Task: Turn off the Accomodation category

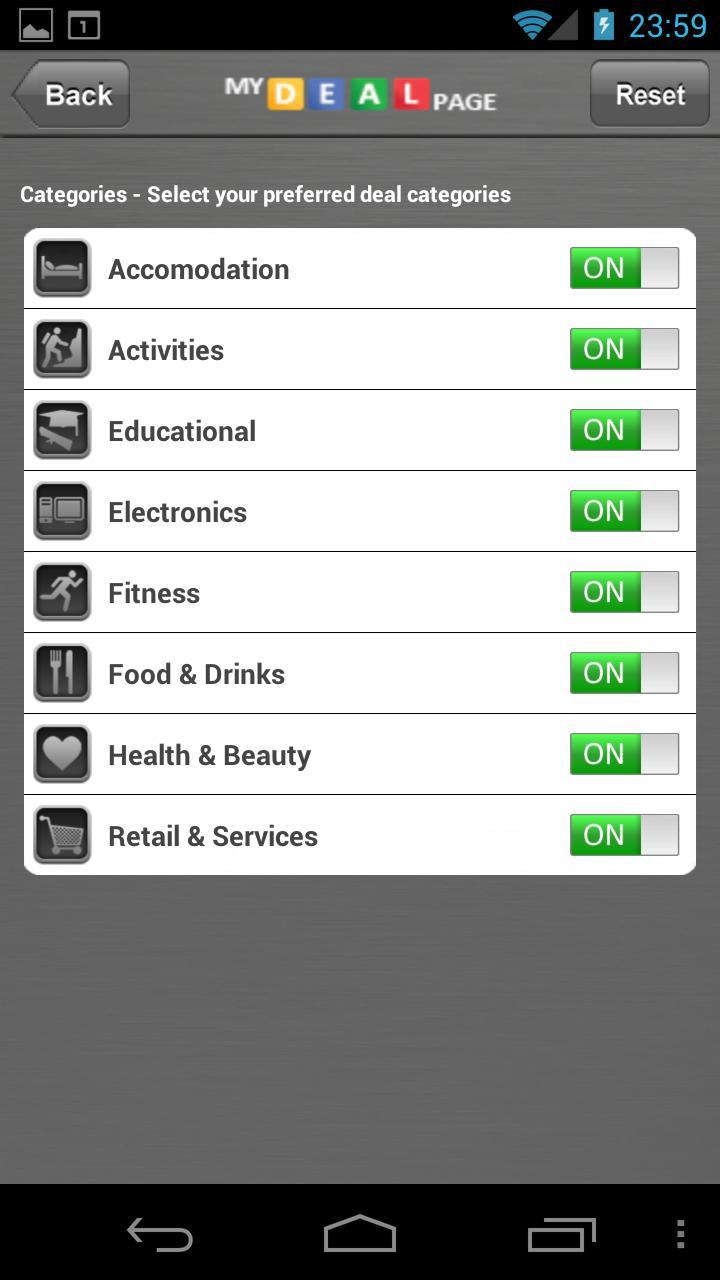Action: click(624, 268)
